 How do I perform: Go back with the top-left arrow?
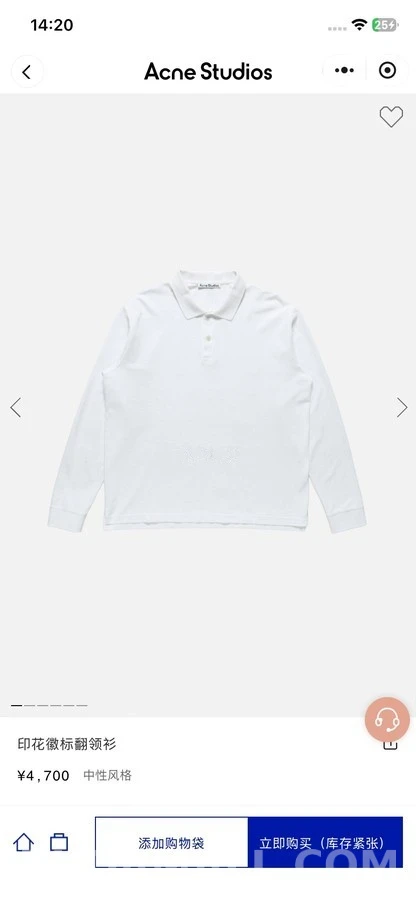tap(26, 72)
